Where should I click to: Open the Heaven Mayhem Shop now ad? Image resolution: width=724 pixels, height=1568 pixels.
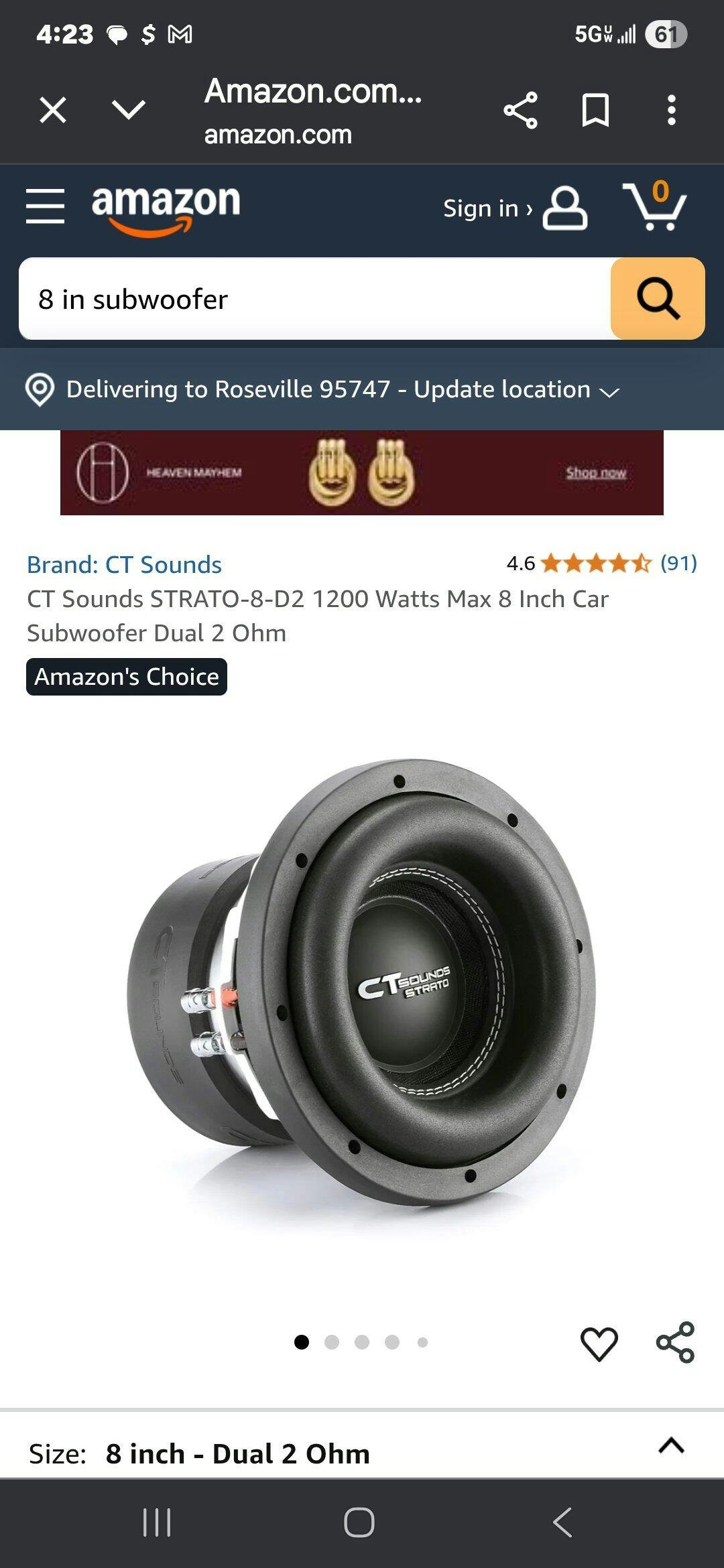[595, 473]
